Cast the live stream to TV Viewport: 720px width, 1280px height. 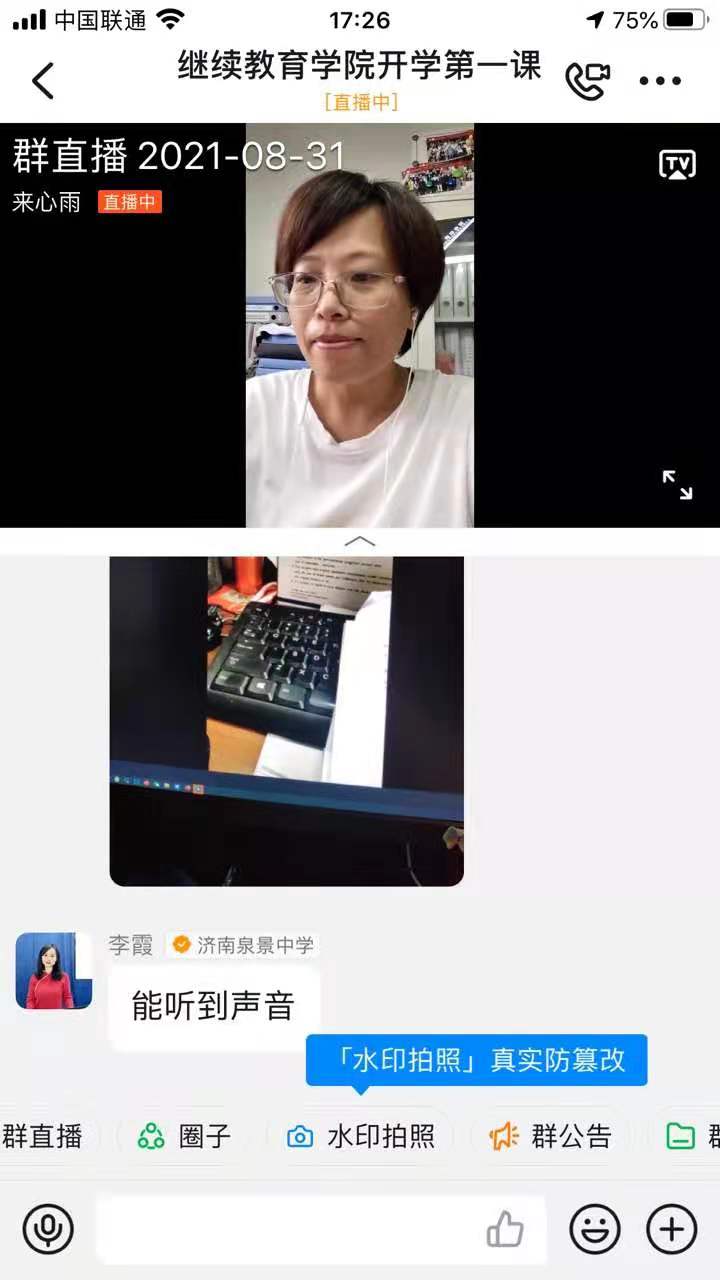point(677,164)
